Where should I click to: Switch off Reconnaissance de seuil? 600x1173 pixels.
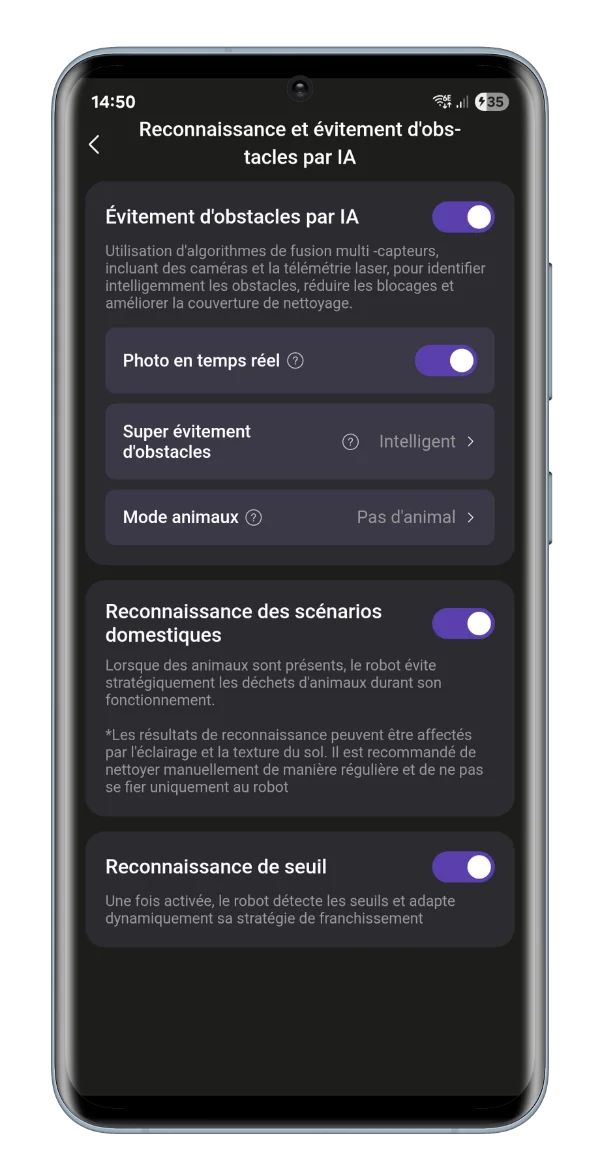pyautogui.click(x=463, y=867)
